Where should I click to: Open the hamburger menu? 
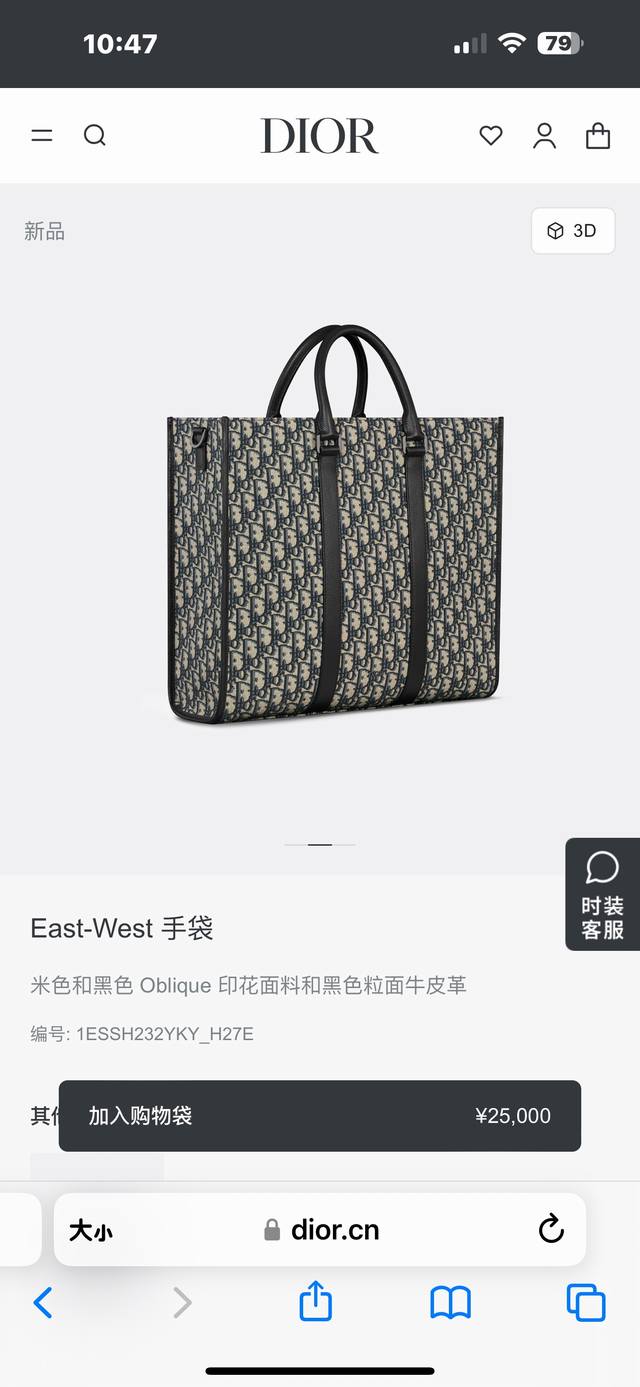click(x=42, y=136)
